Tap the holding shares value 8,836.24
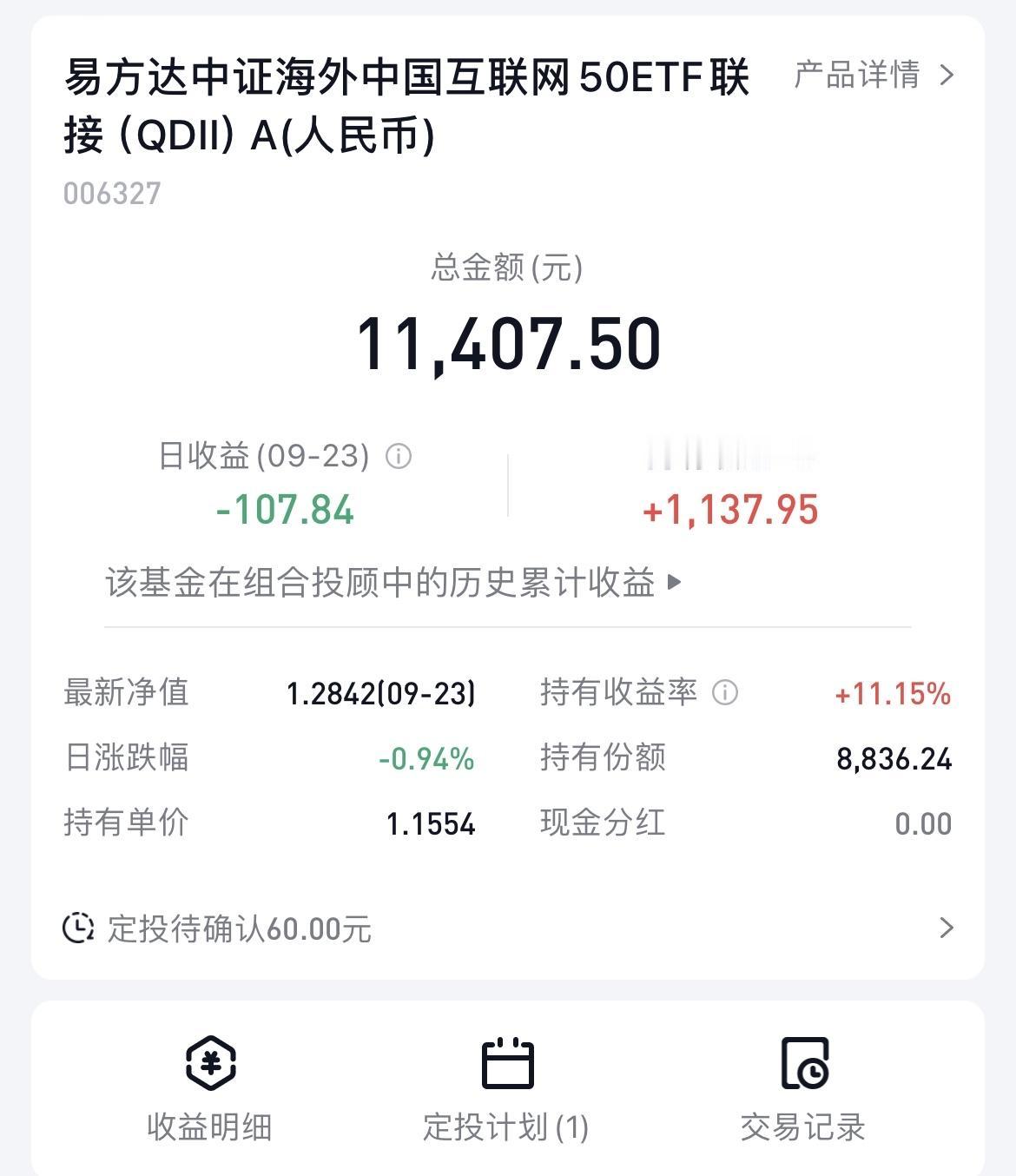The height and width of the screenshot is (1176, 1016). click(x=894, y=757)
